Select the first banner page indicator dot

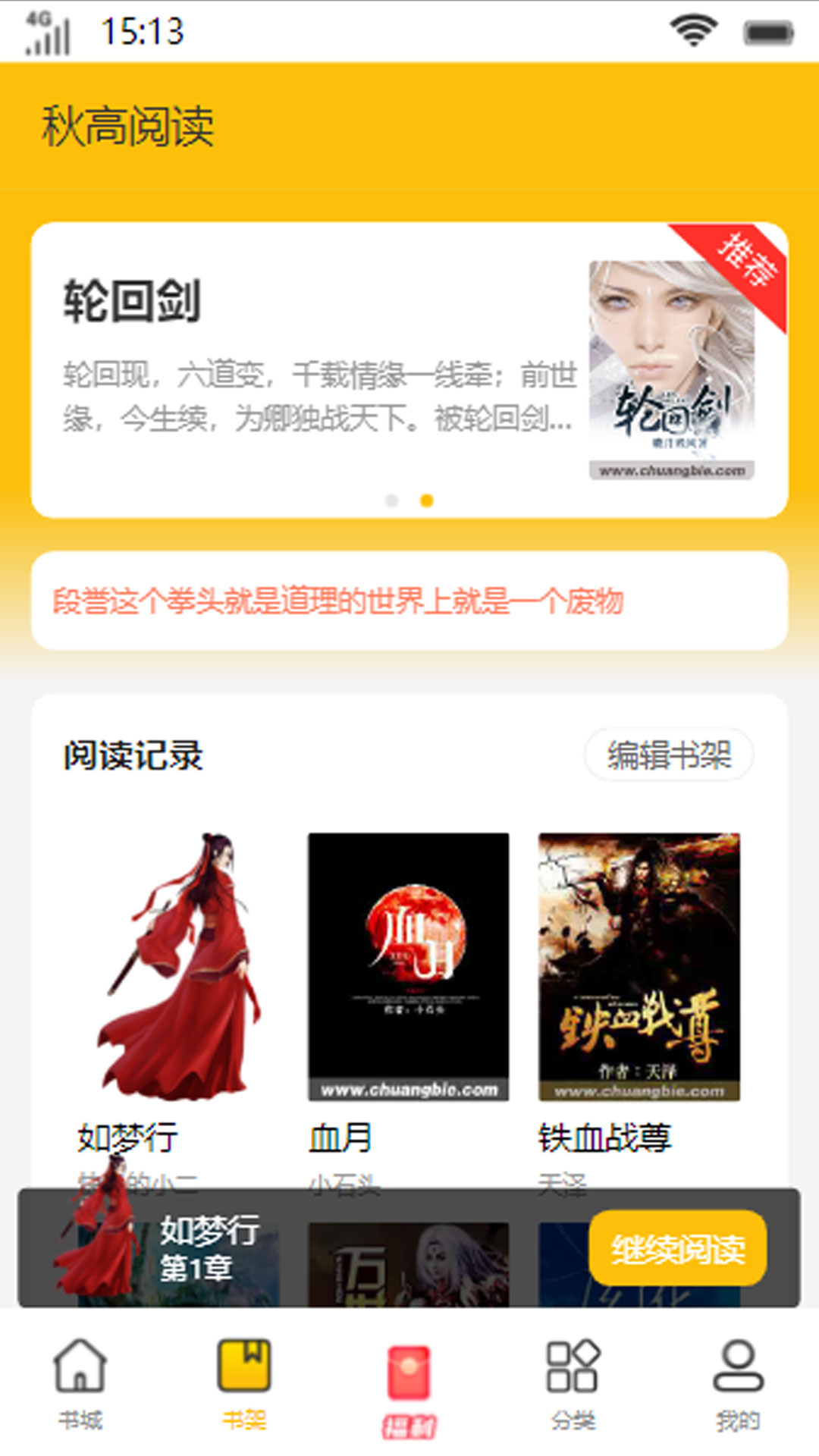392,500
